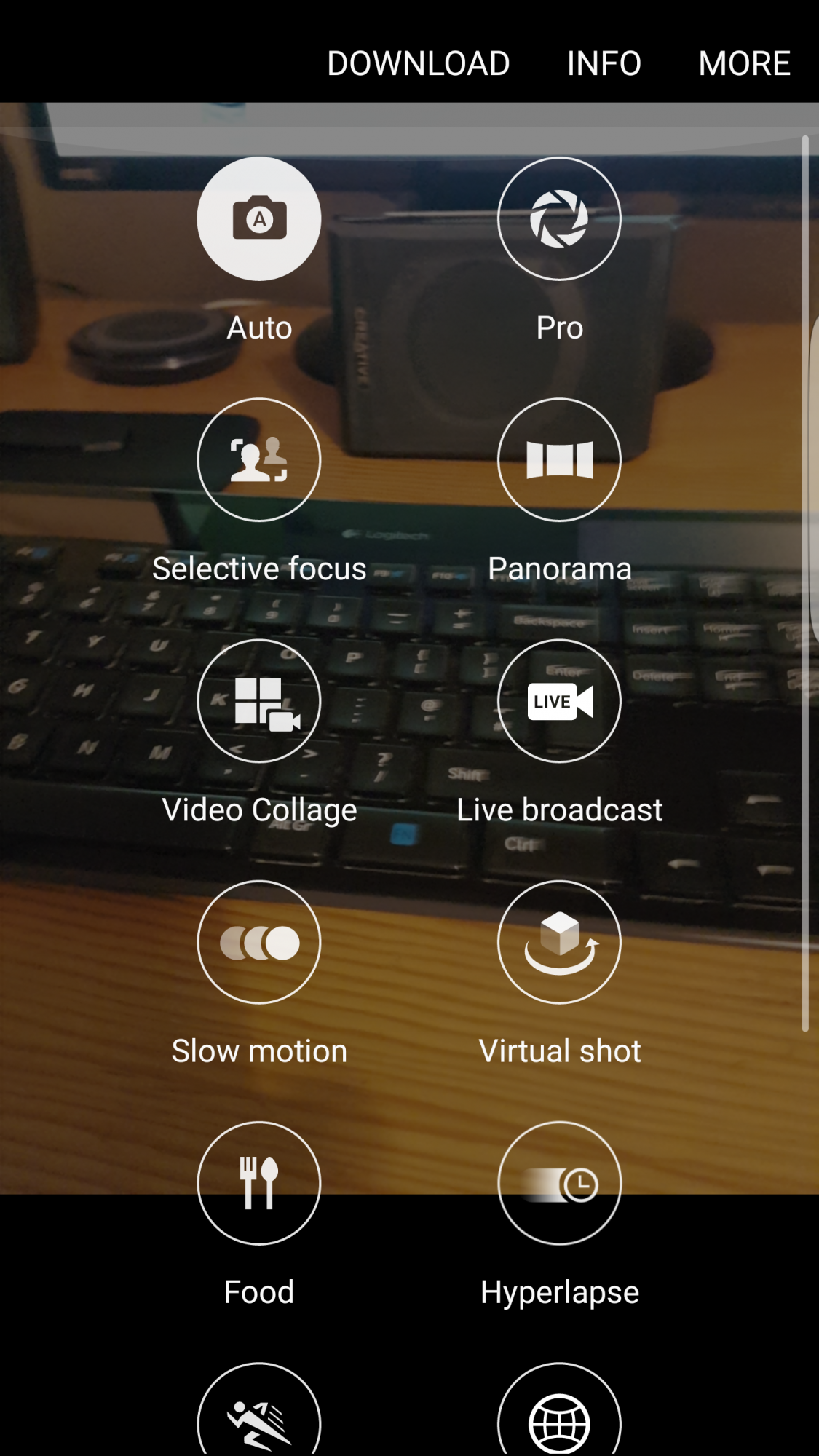Switch to Pro mode
Screen dimensions: 819x1456
(559, 219)
